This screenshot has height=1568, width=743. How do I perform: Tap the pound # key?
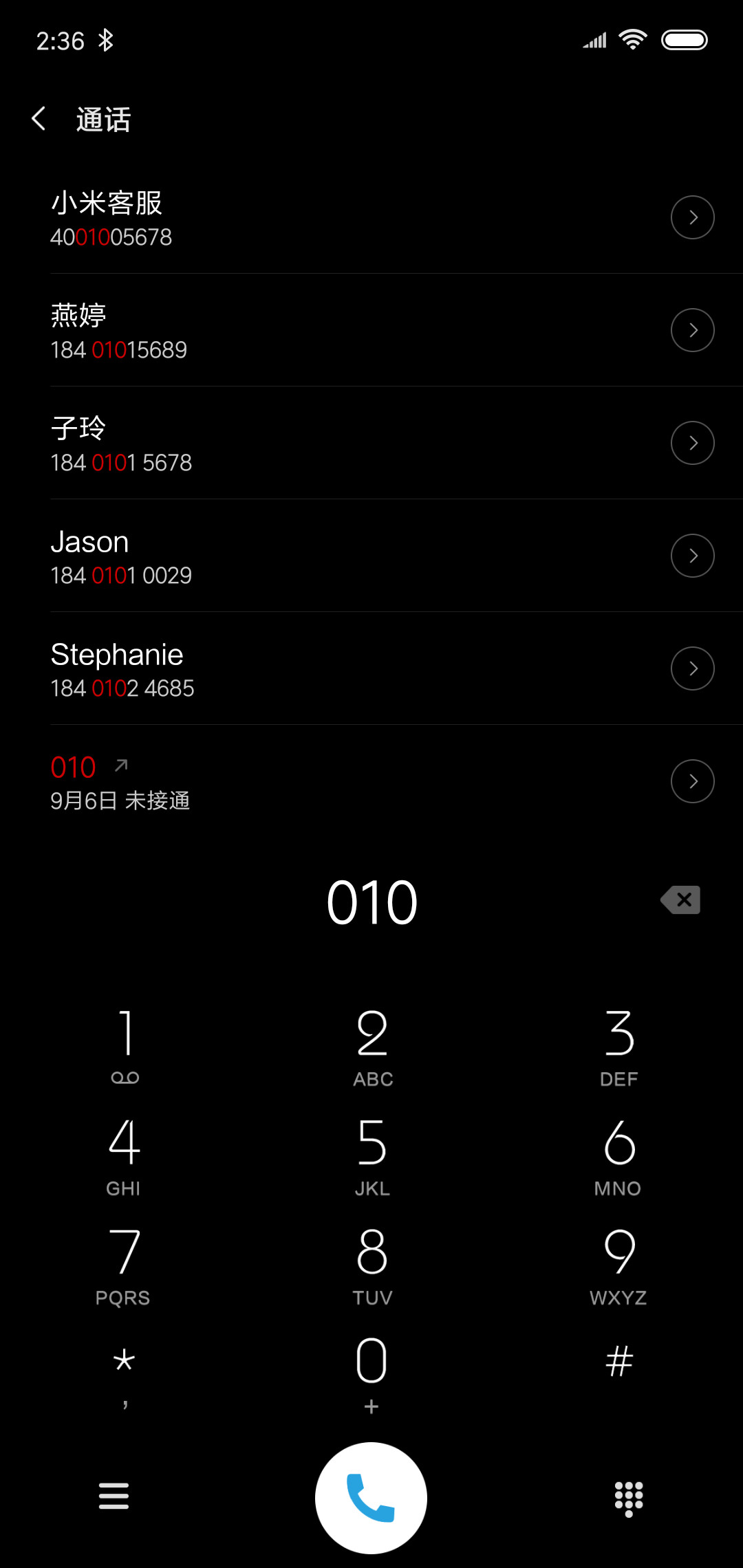618,1362
